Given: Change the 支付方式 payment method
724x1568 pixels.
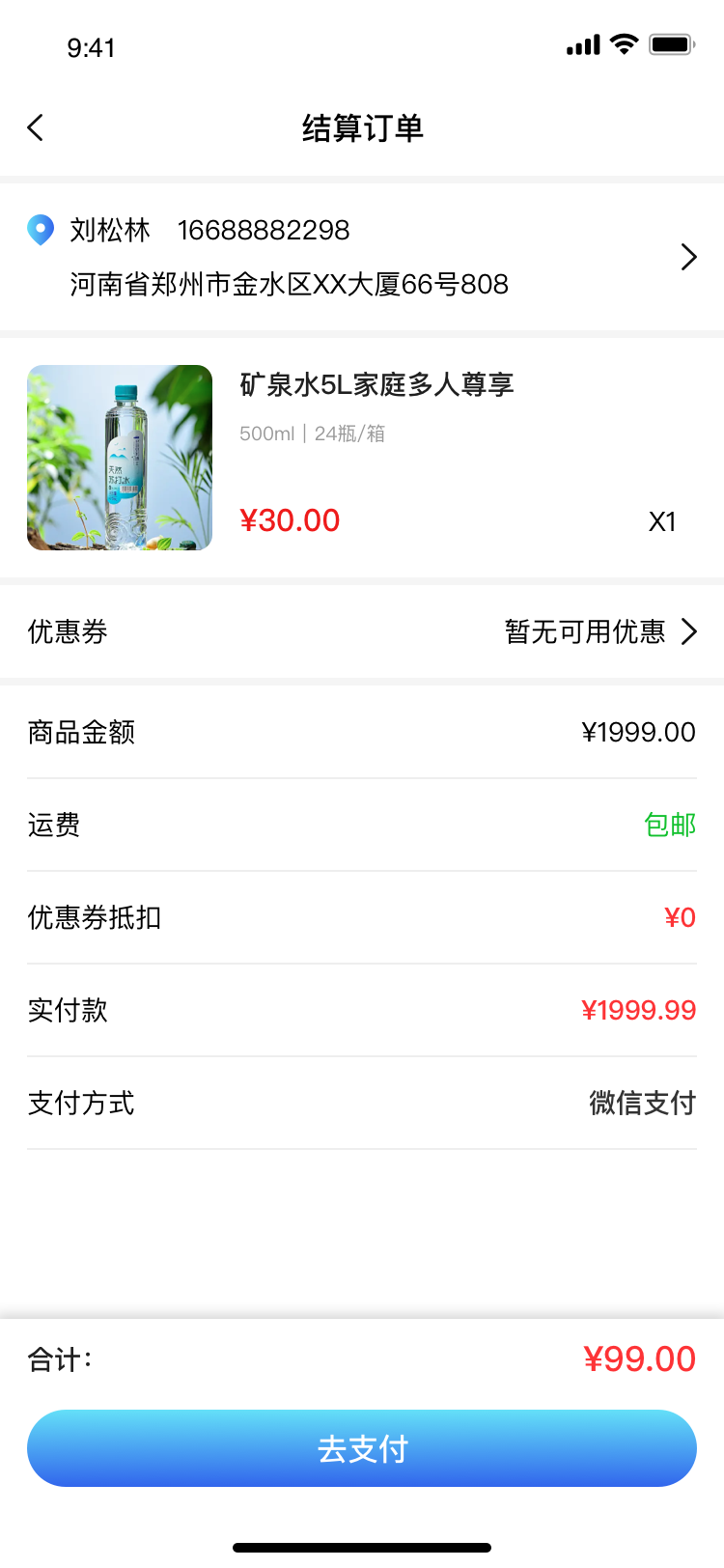Looking at the screenshot, I should pos(362,1103).
